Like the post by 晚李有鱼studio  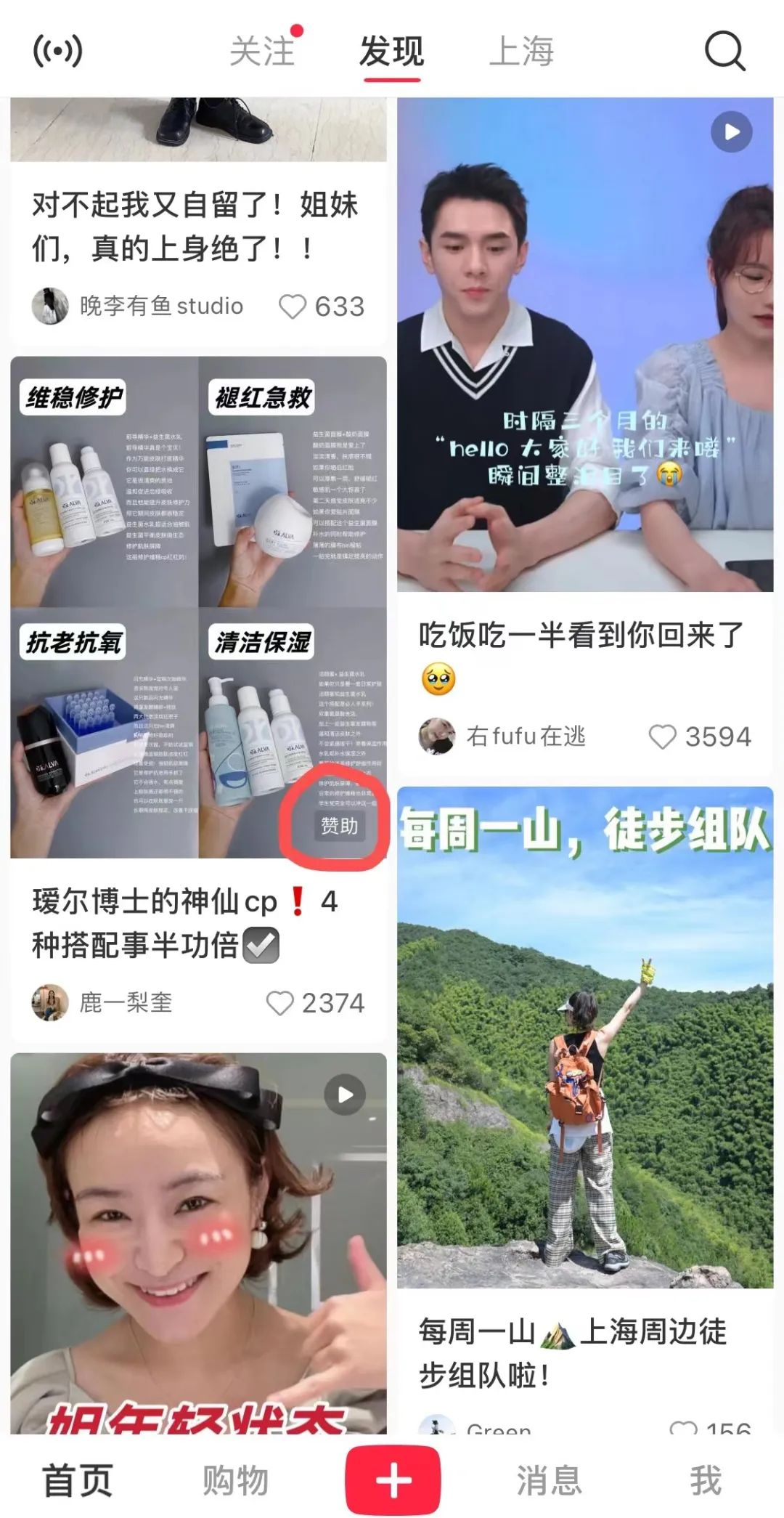293,307
